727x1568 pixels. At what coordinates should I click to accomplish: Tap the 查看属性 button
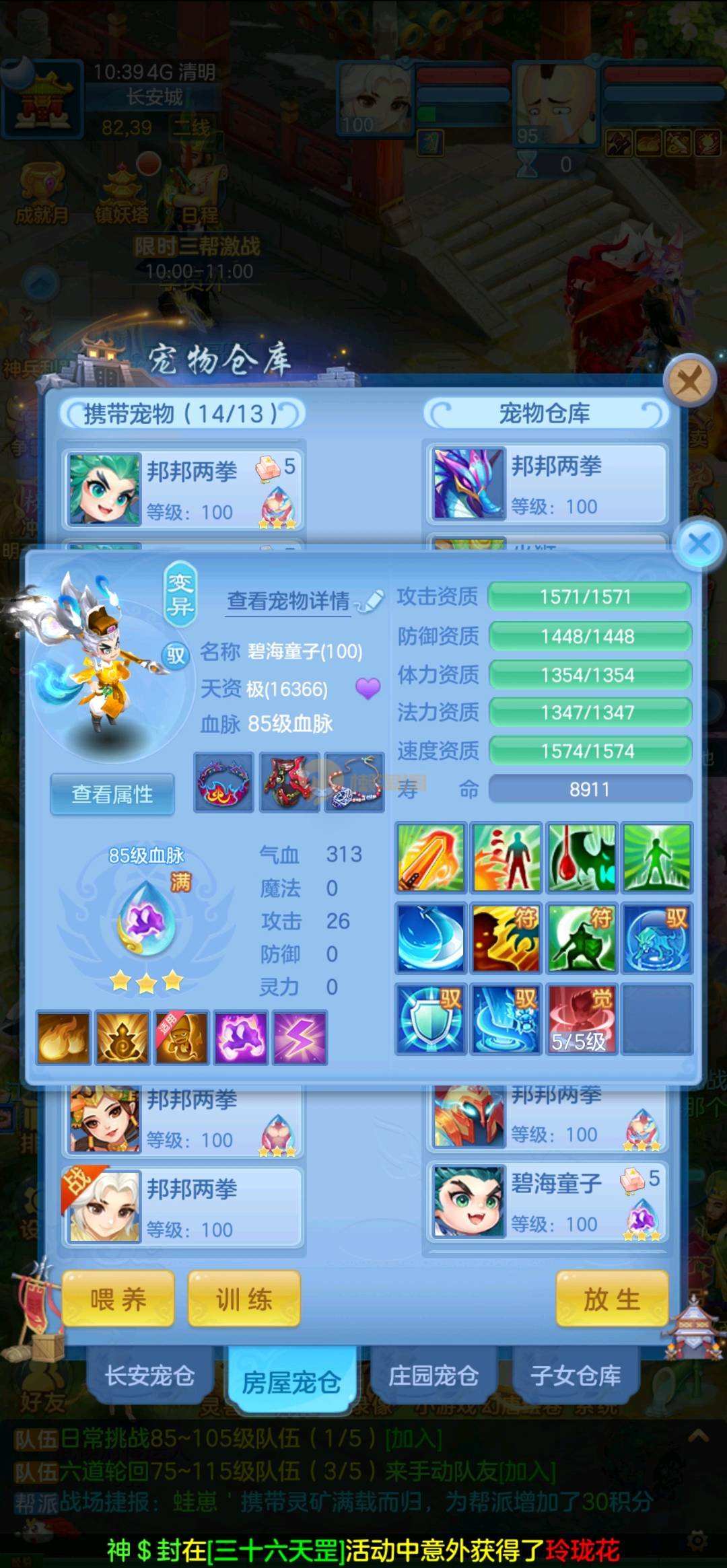[112, 794]
